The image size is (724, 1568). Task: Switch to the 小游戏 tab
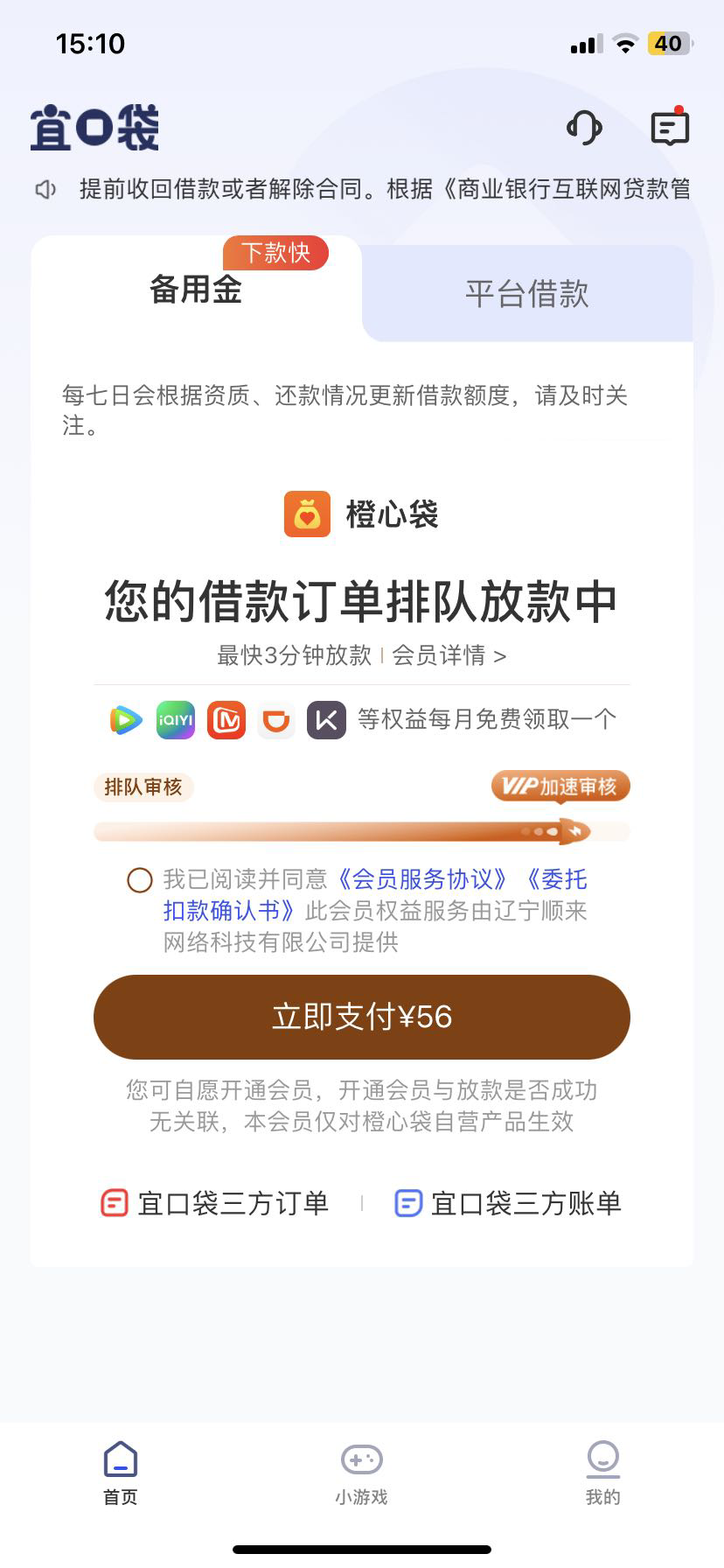[361, 1473]
